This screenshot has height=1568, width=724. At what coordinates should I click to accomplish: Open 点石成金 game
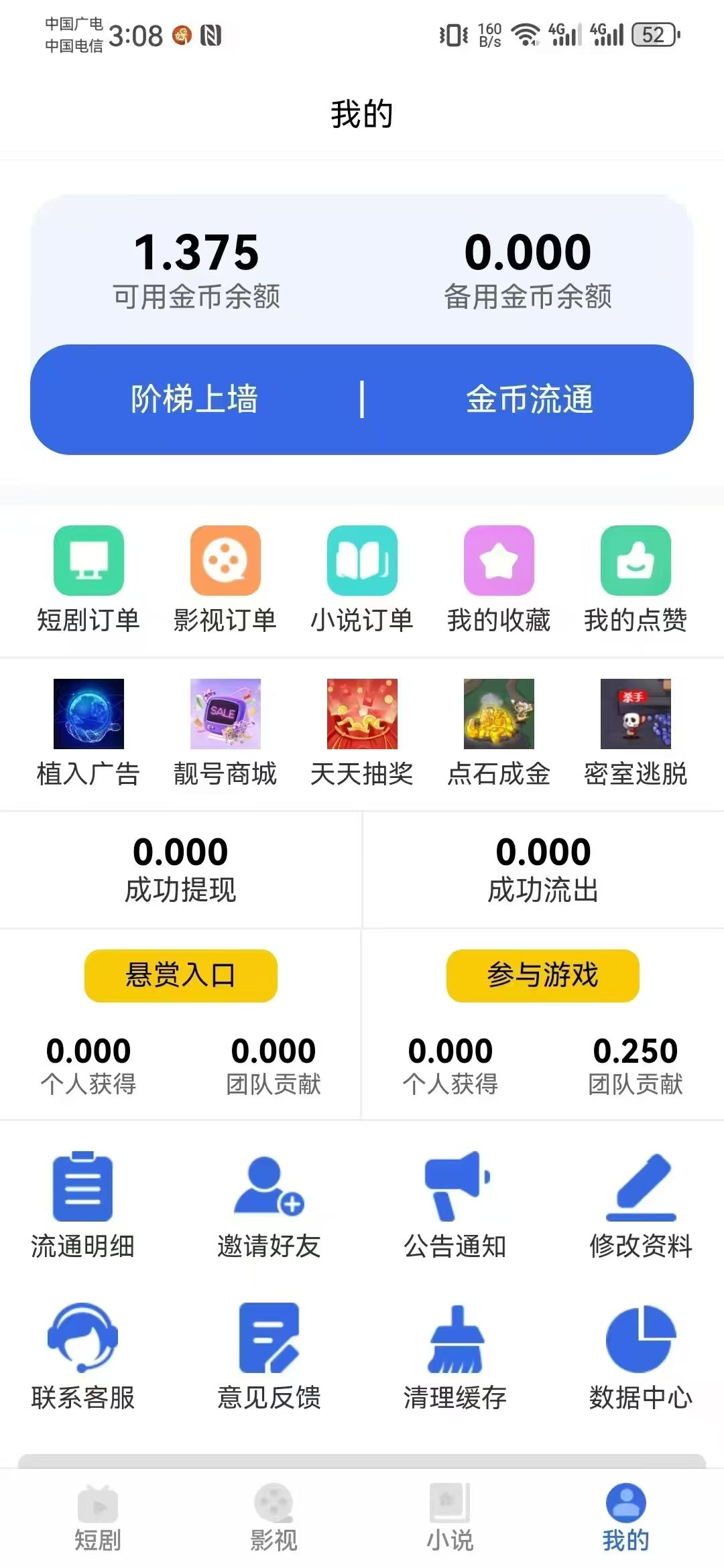[498, 734]
